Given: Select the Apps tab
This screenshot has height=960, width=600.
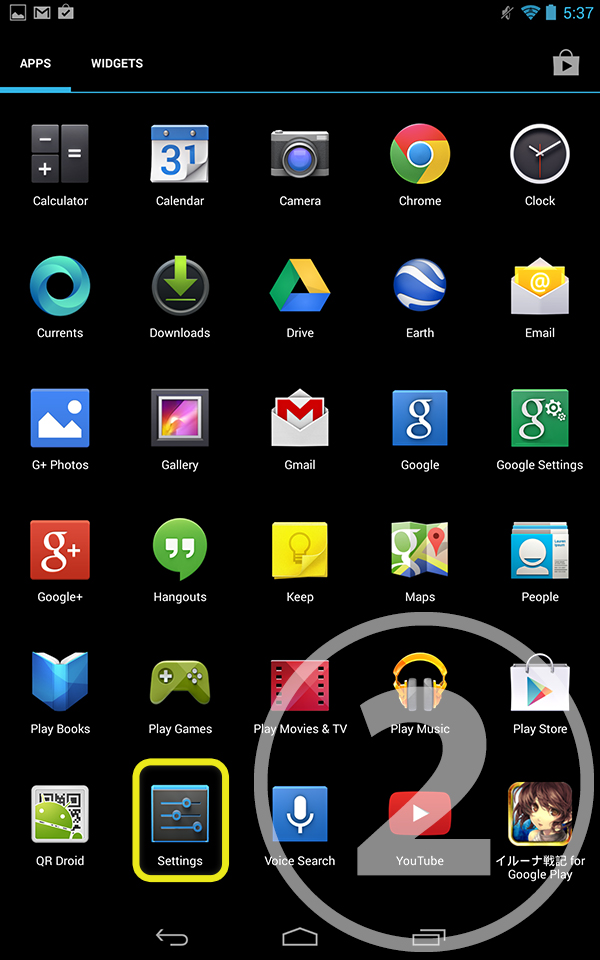Looking at the screenshot, I should pos(36,64).
